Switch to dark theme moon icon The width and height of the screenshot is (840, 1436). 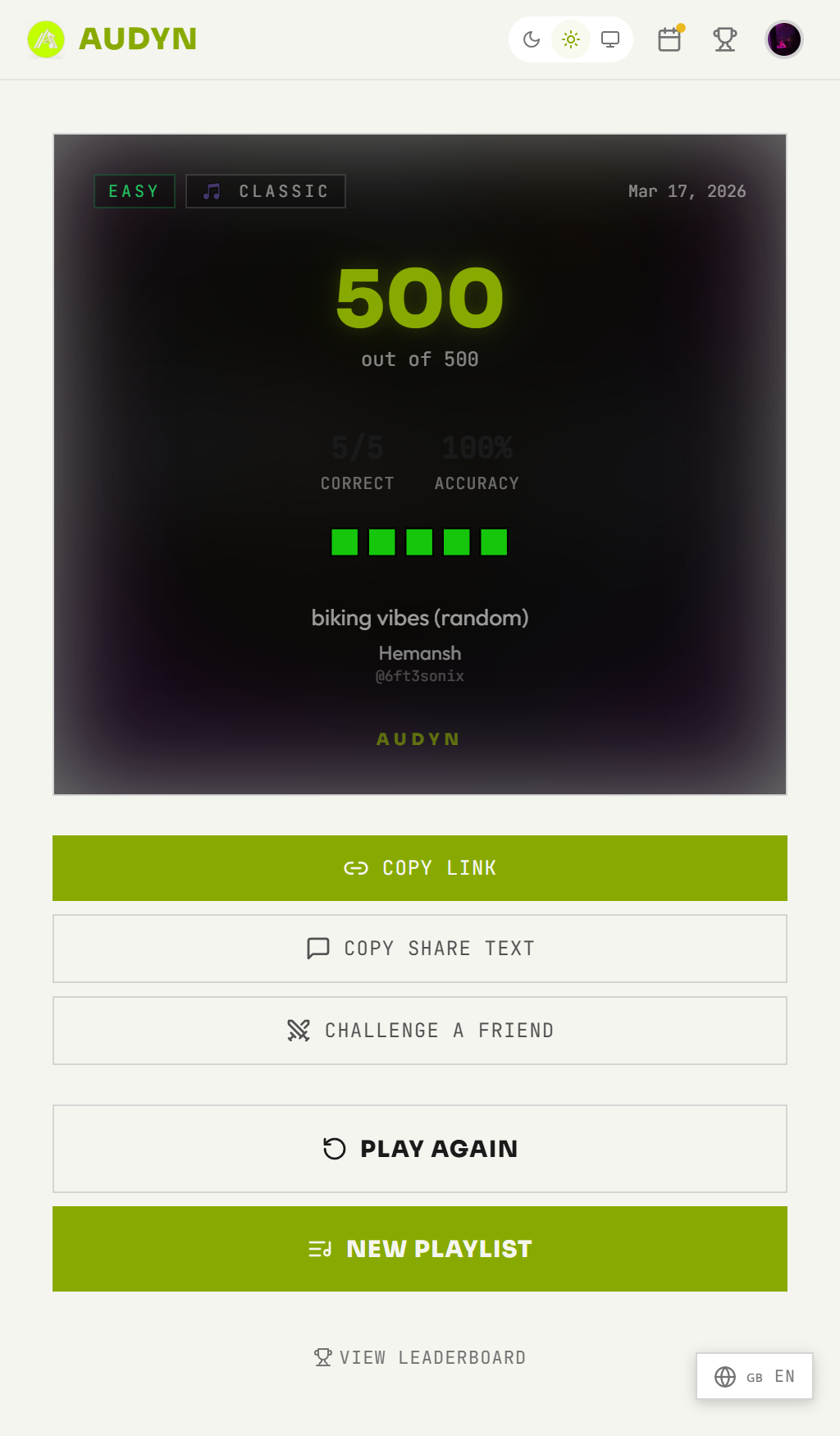[x=532, y=39]
